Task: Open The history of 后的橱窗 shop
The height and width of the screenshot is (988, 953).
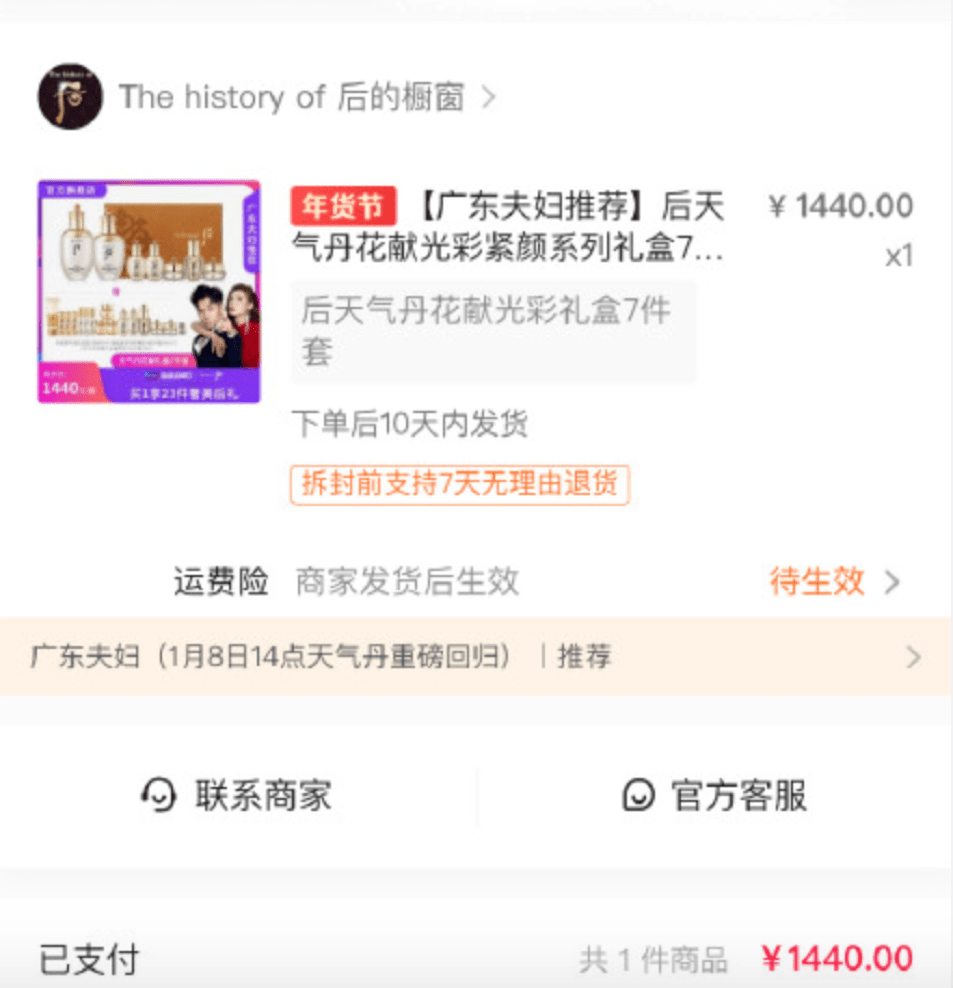Action: coord(290,97)
